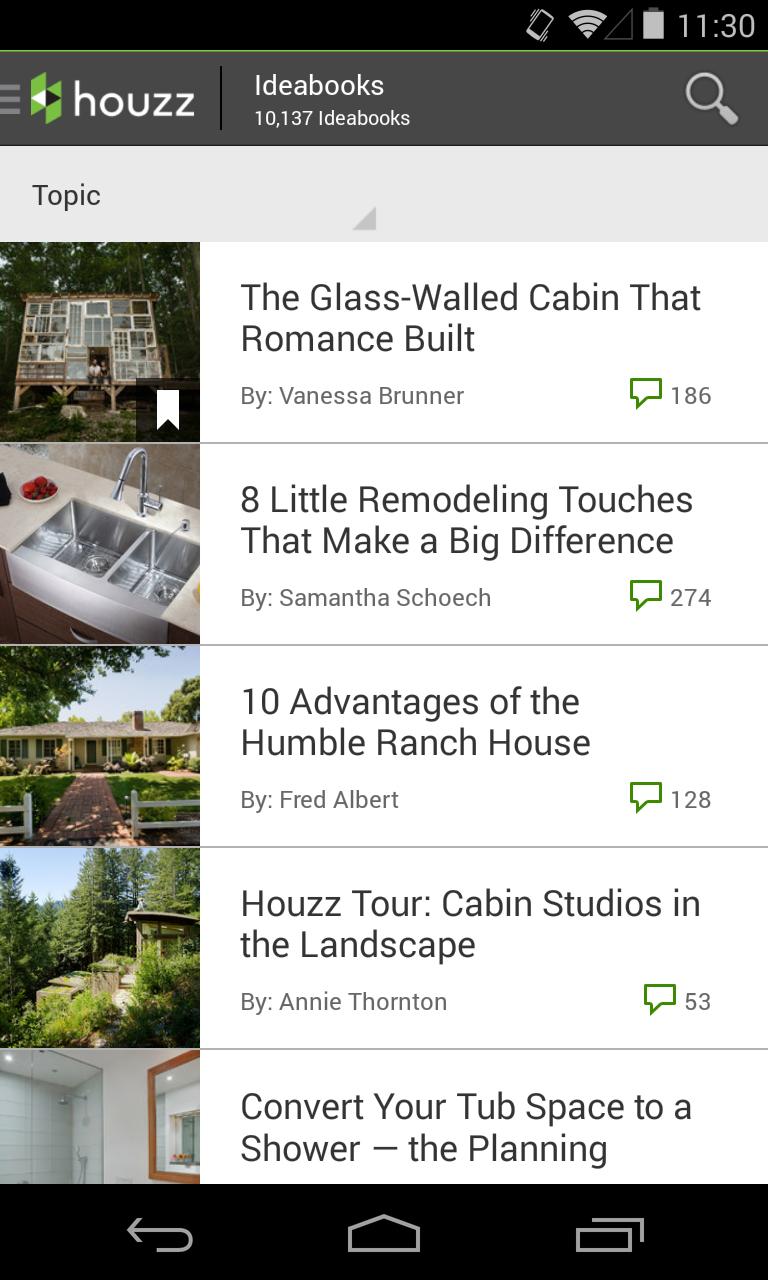Open the side menu at the left edge
The width and height of the screenshot is (768, 1280).
8,99
